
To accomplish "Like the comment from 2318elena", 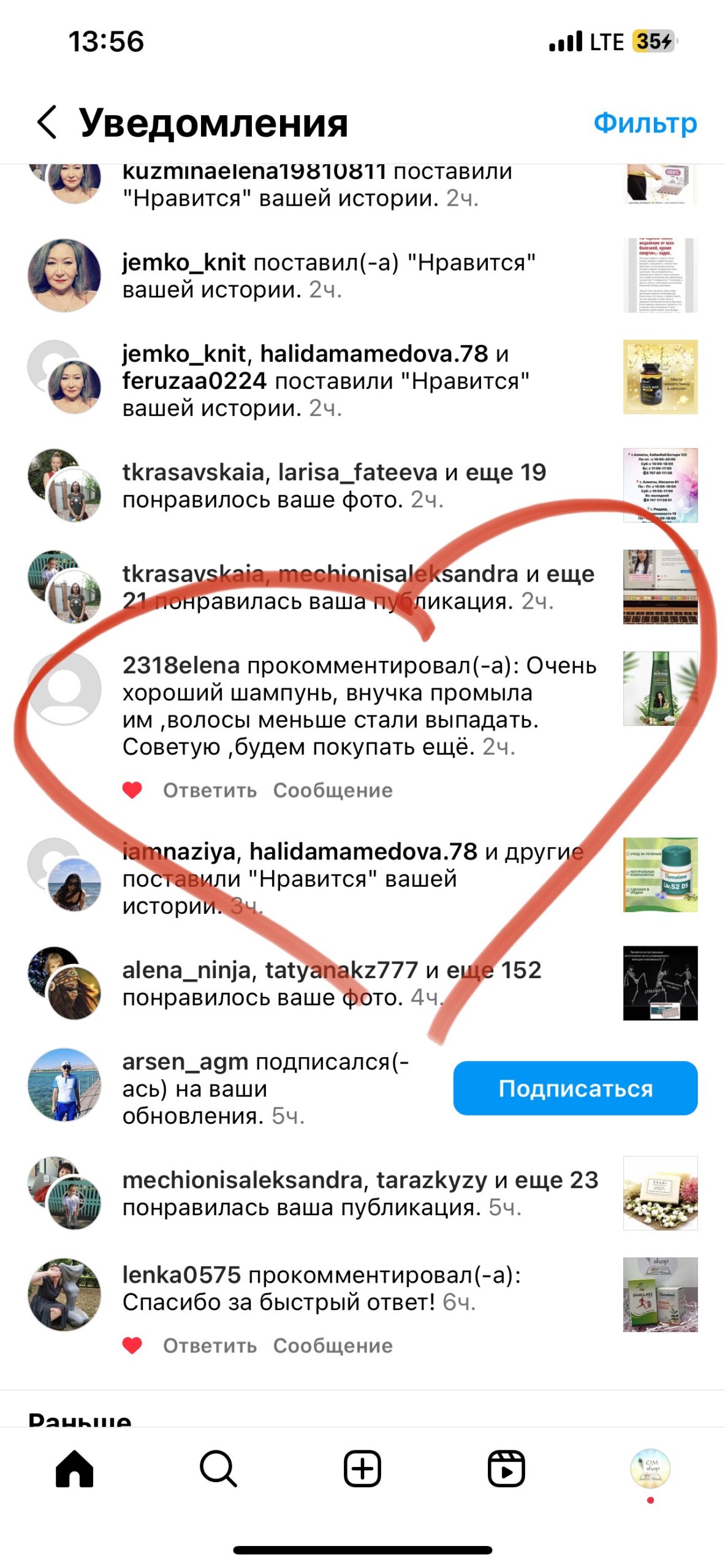I will [132, 791].
